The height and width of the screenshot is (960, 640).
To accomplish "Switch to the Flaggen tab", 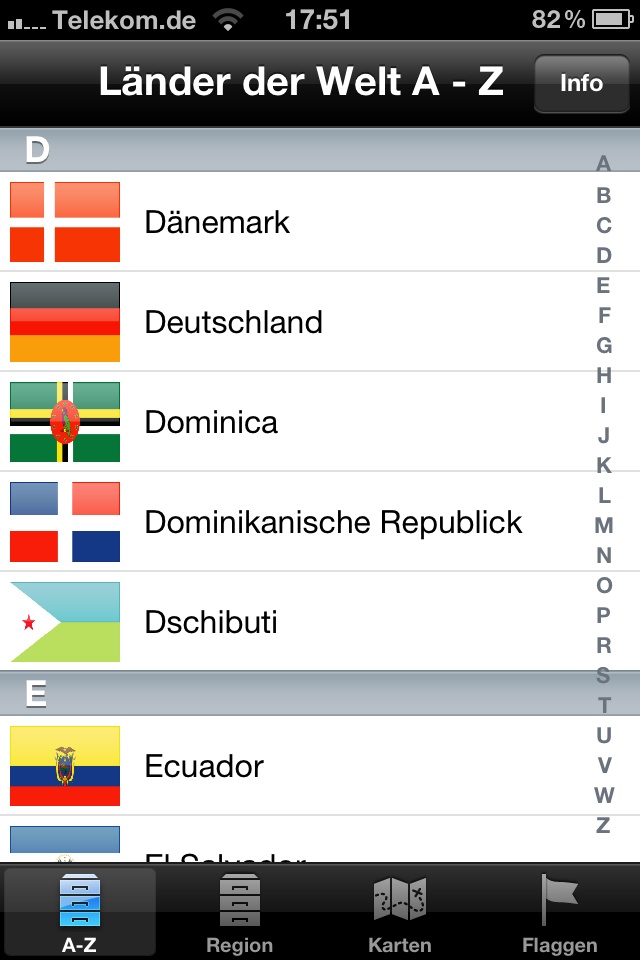I will coord(560,913).
